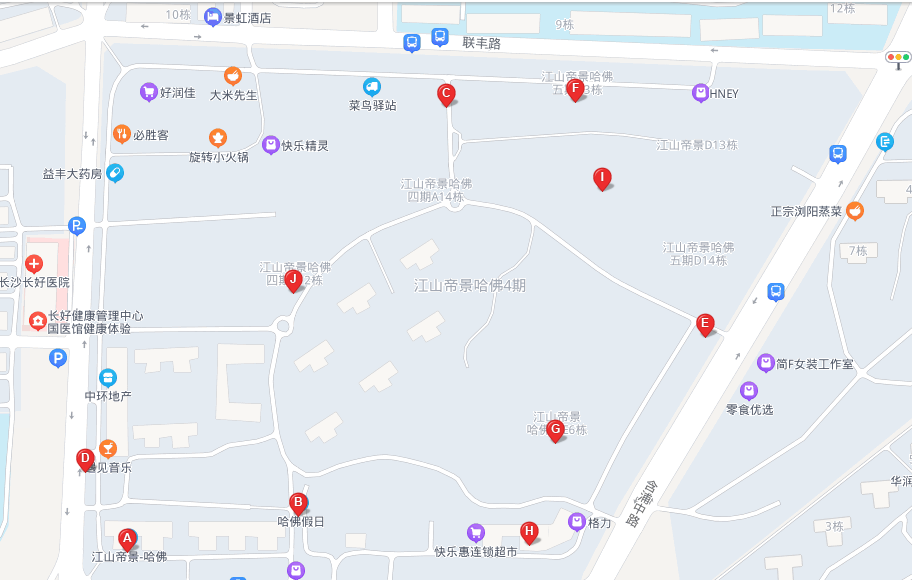
Task: Select map marker A near 江山帝景·哈佛
Action: (x=127, y=538)
